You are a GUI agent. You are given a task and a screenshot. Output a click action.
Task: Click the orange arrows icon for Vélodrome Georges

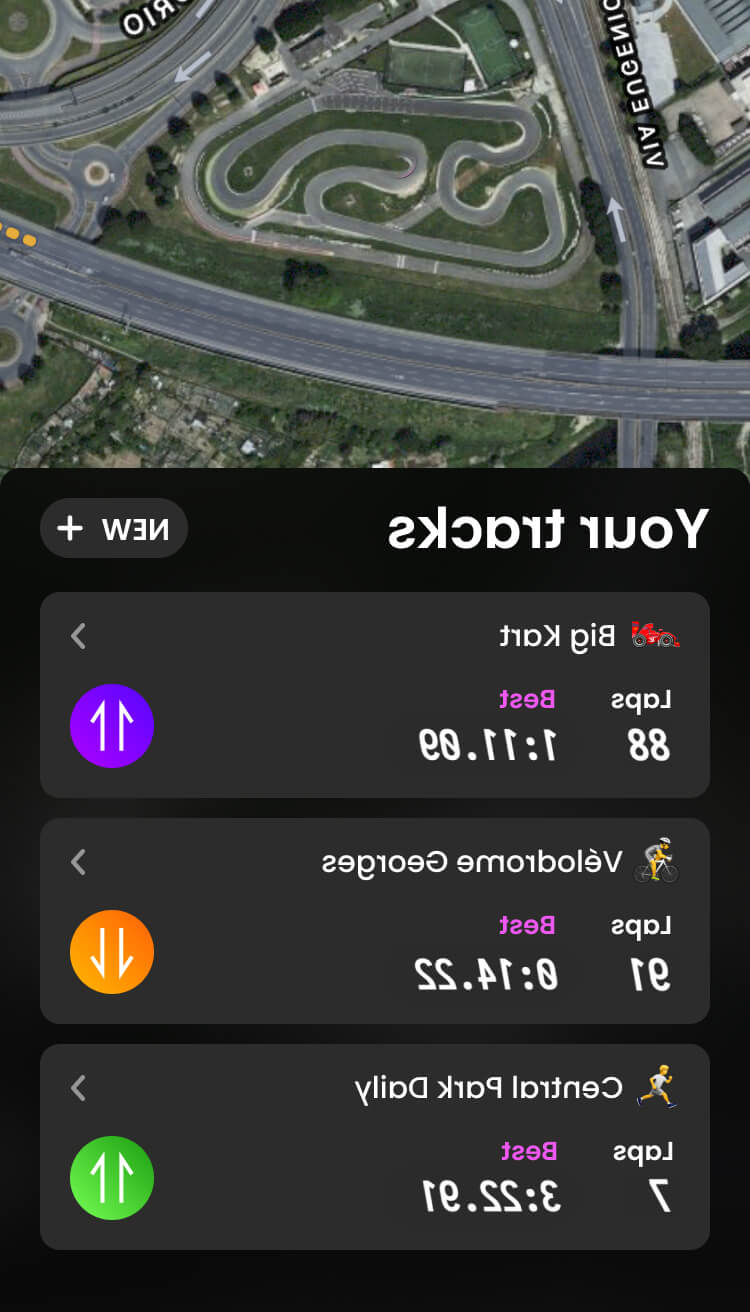[x=111, y=951]
